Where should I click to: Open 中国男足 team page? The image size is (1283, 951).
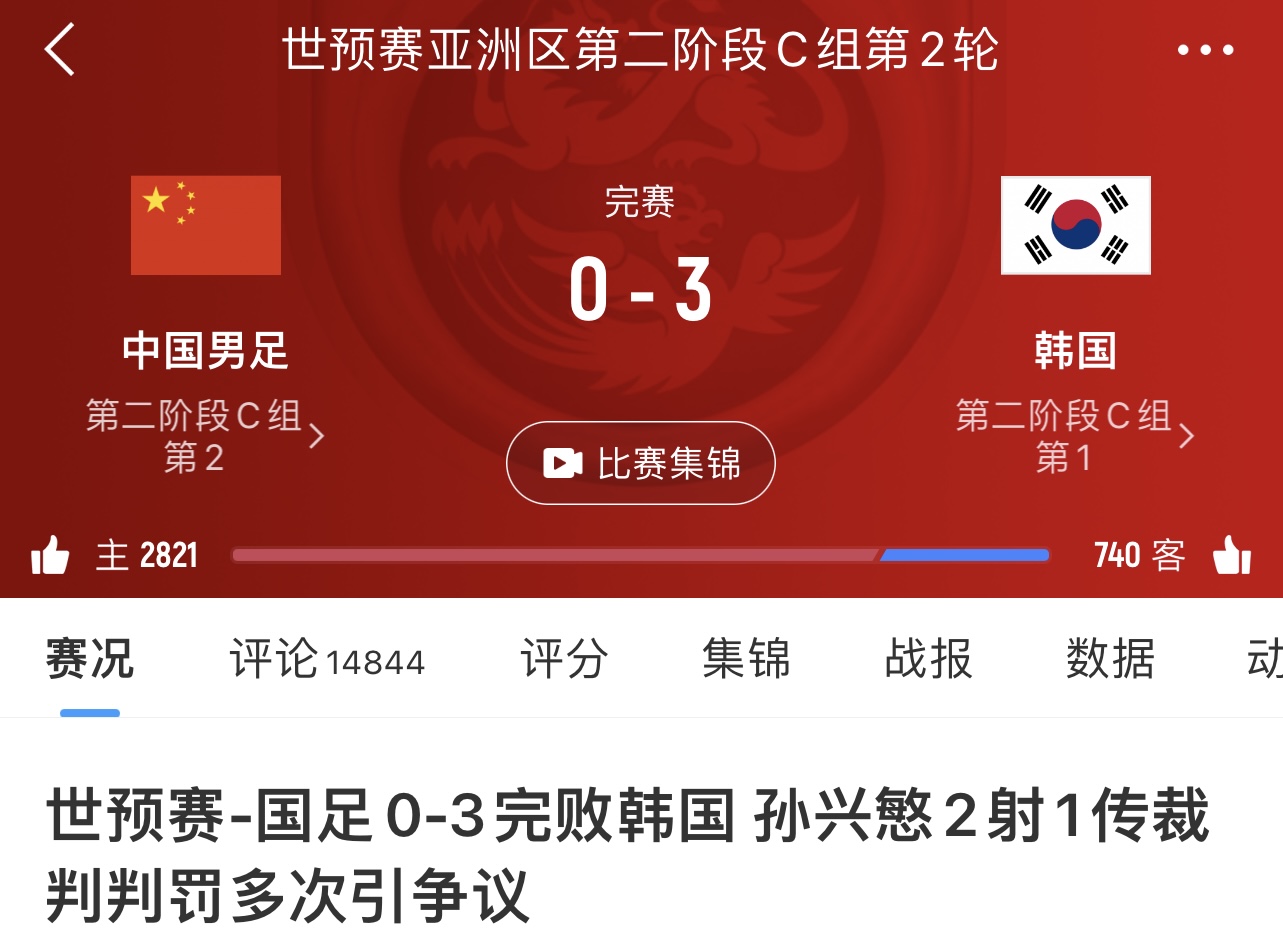point(206,350)
